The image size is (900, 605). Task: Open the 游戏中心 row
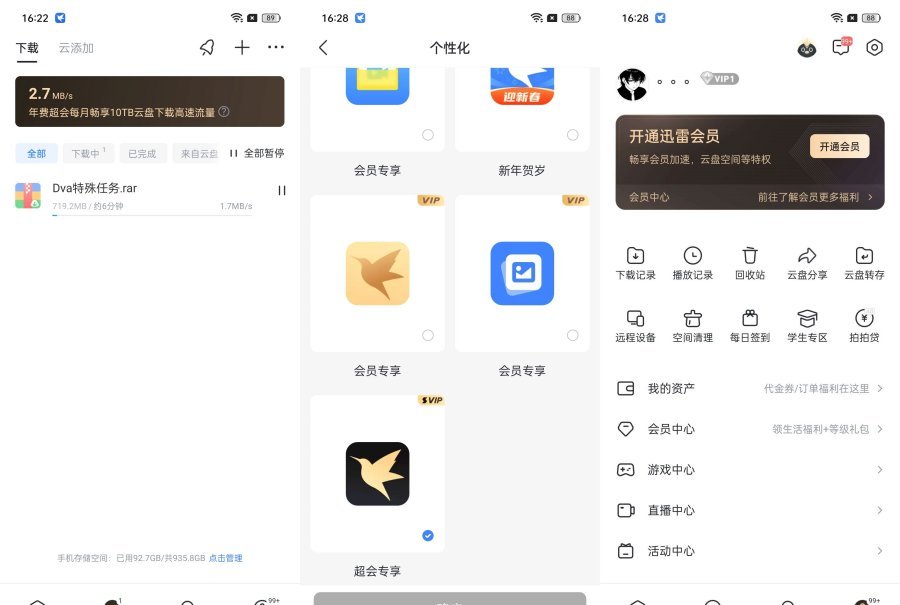point(750,469)
